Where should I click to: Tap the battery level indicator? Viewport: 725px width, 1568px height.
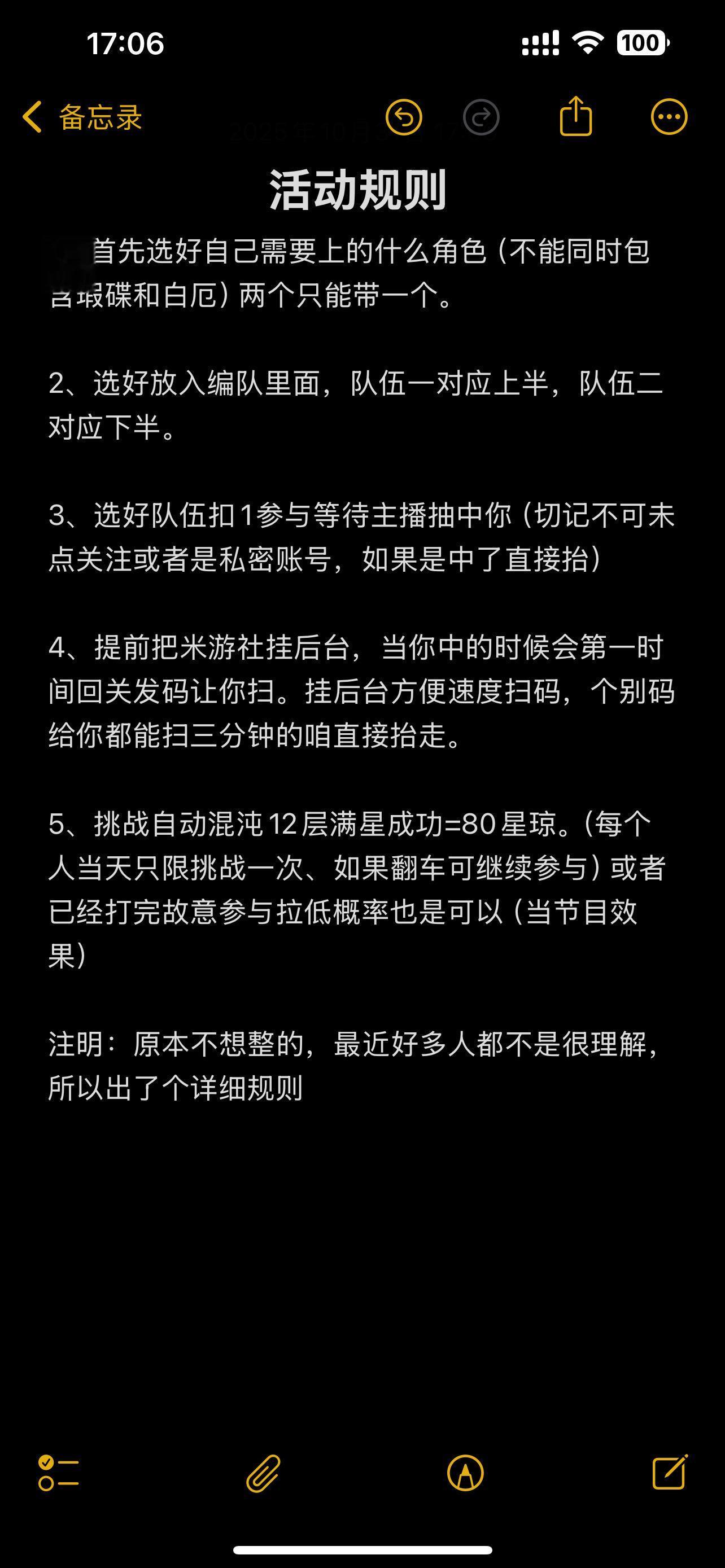click(x=642, y=41)
